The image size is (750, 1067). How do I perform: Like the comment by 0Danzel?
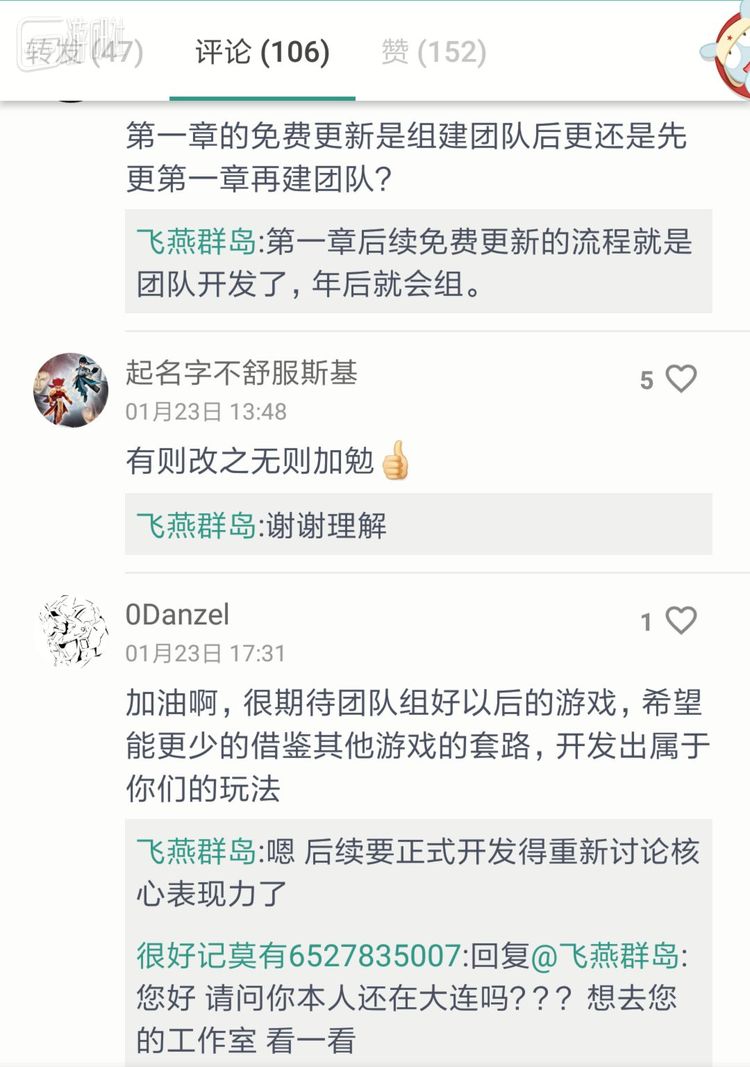pos(681,621)
